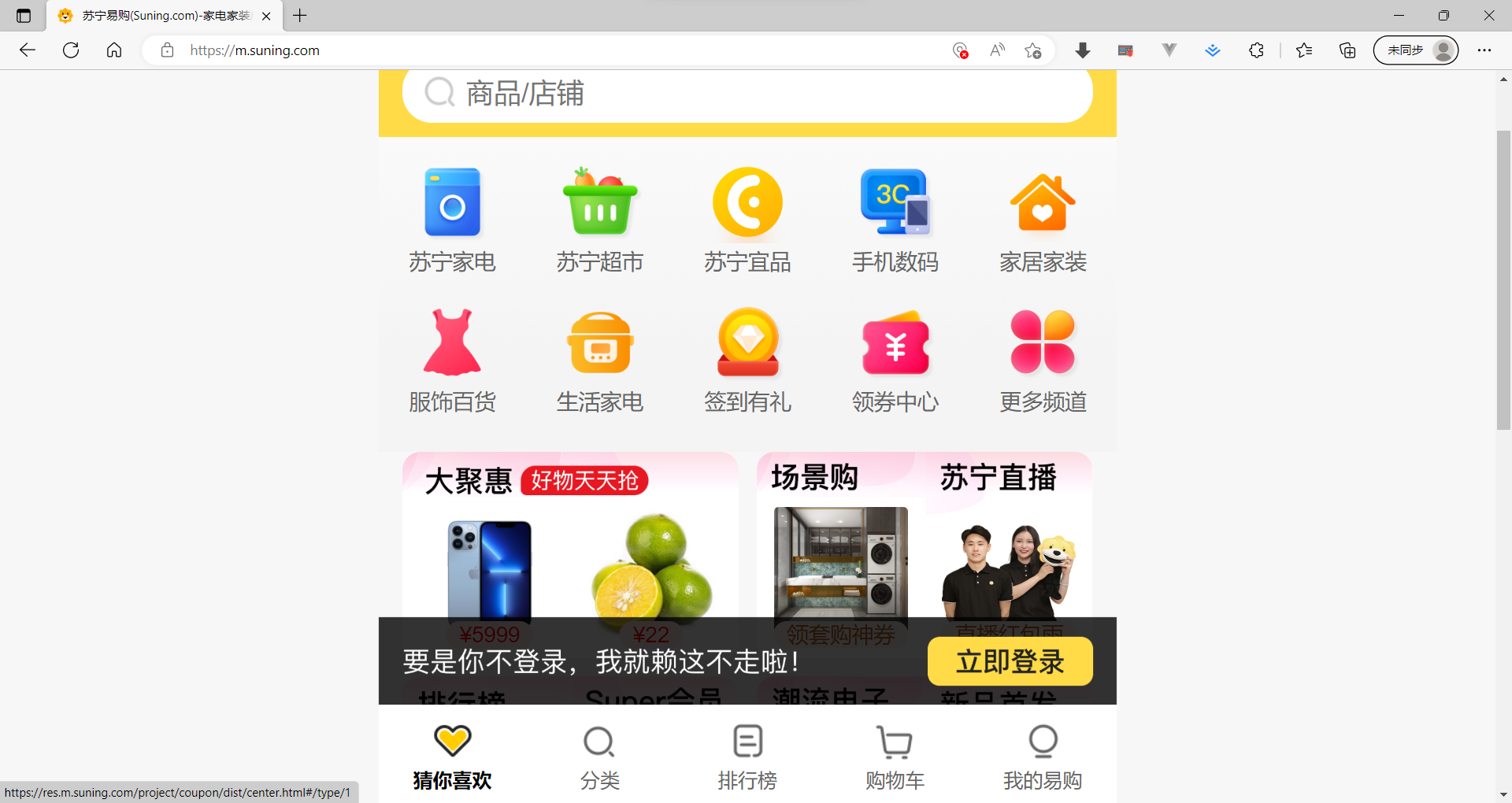Switch to the 购物车 tab
Screen dimensions: 1512x803
tap(895, 757)
